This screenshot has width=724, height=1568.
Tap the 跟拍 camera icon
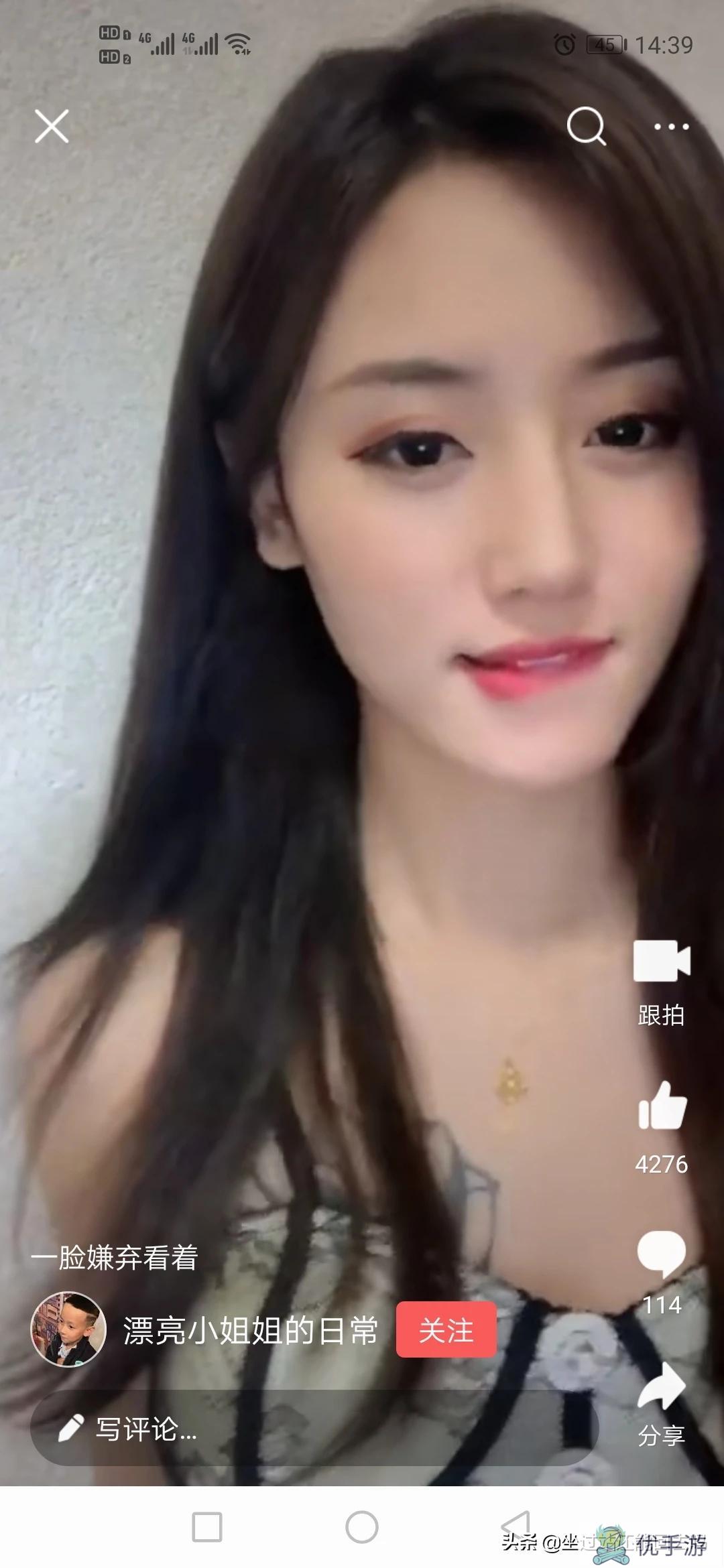coord(662,962)
